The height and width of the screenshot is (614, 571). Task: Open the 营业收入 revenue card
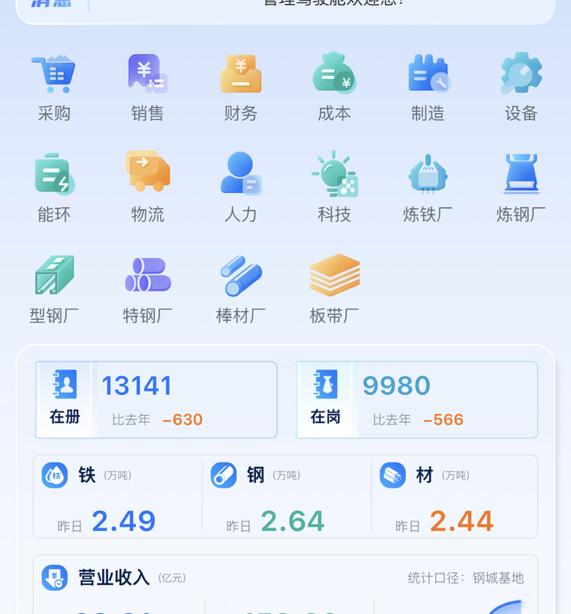pyautogui.click(x=285, y=584)
